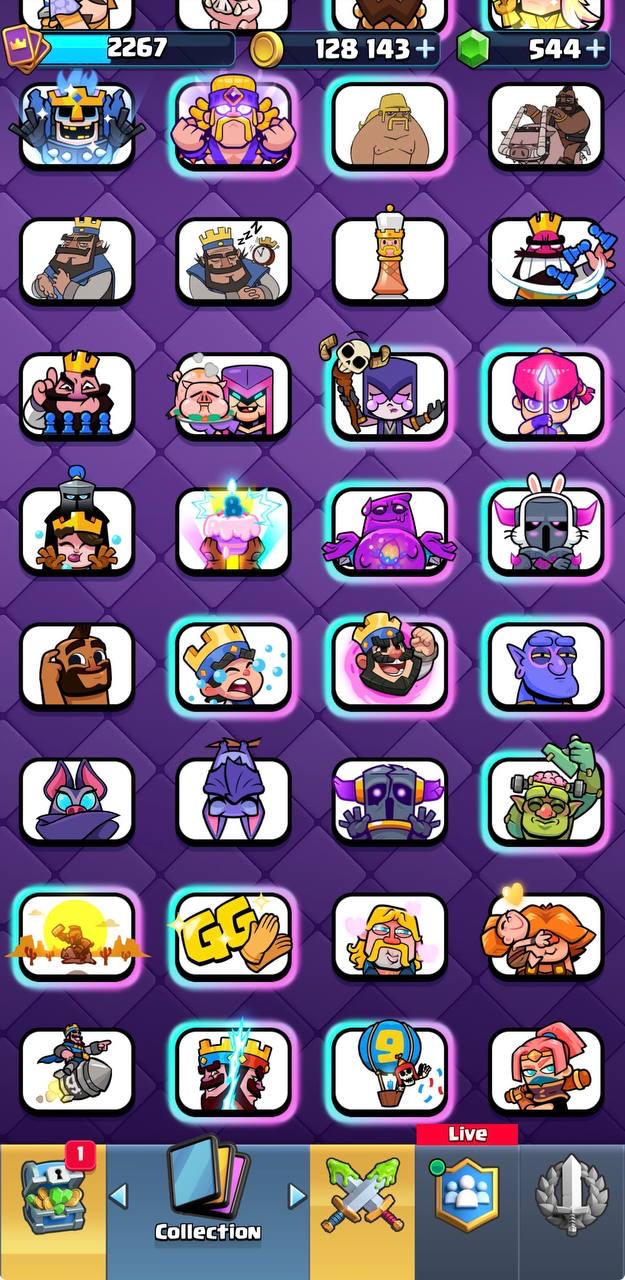Pick the purple octopus crystal ball emote
The width and height of the screenshot is (625, 1280).
390,530
